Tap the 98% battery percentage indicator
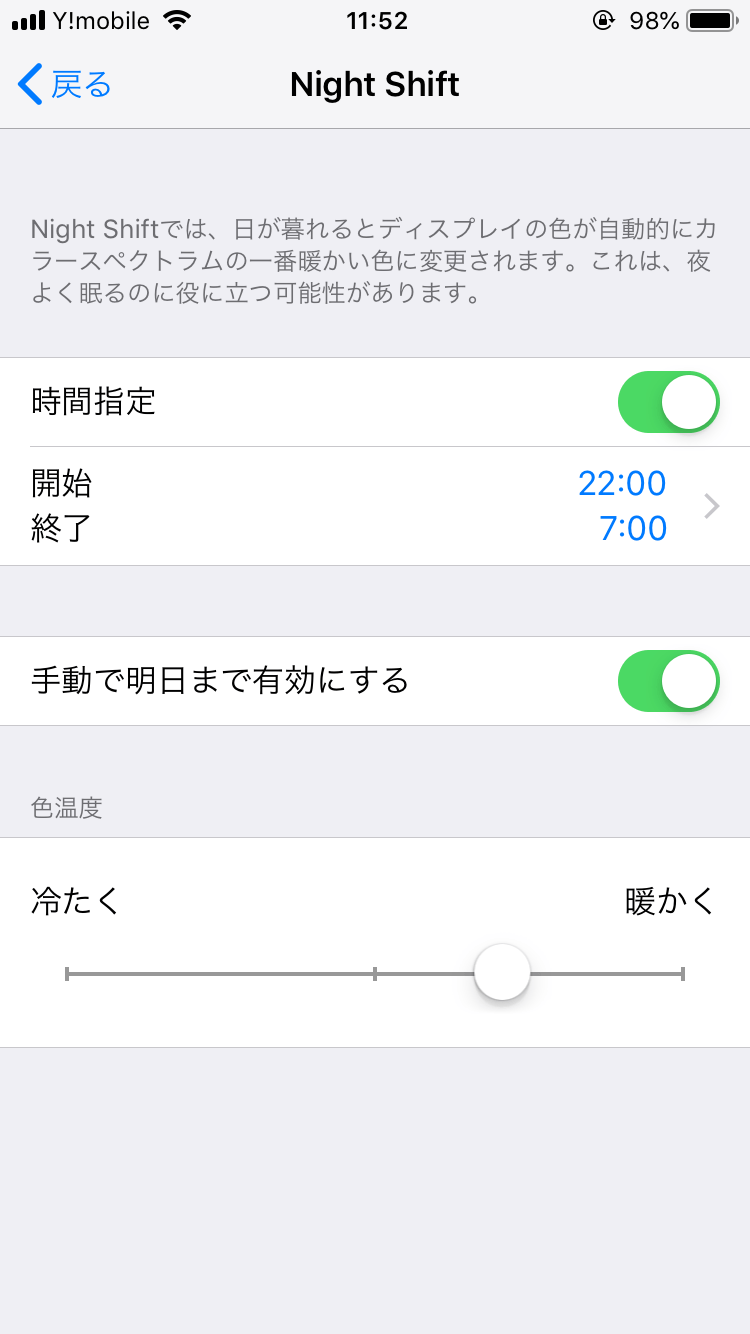This screenshot has width=750, height=1334. click(x=655, y=20)
